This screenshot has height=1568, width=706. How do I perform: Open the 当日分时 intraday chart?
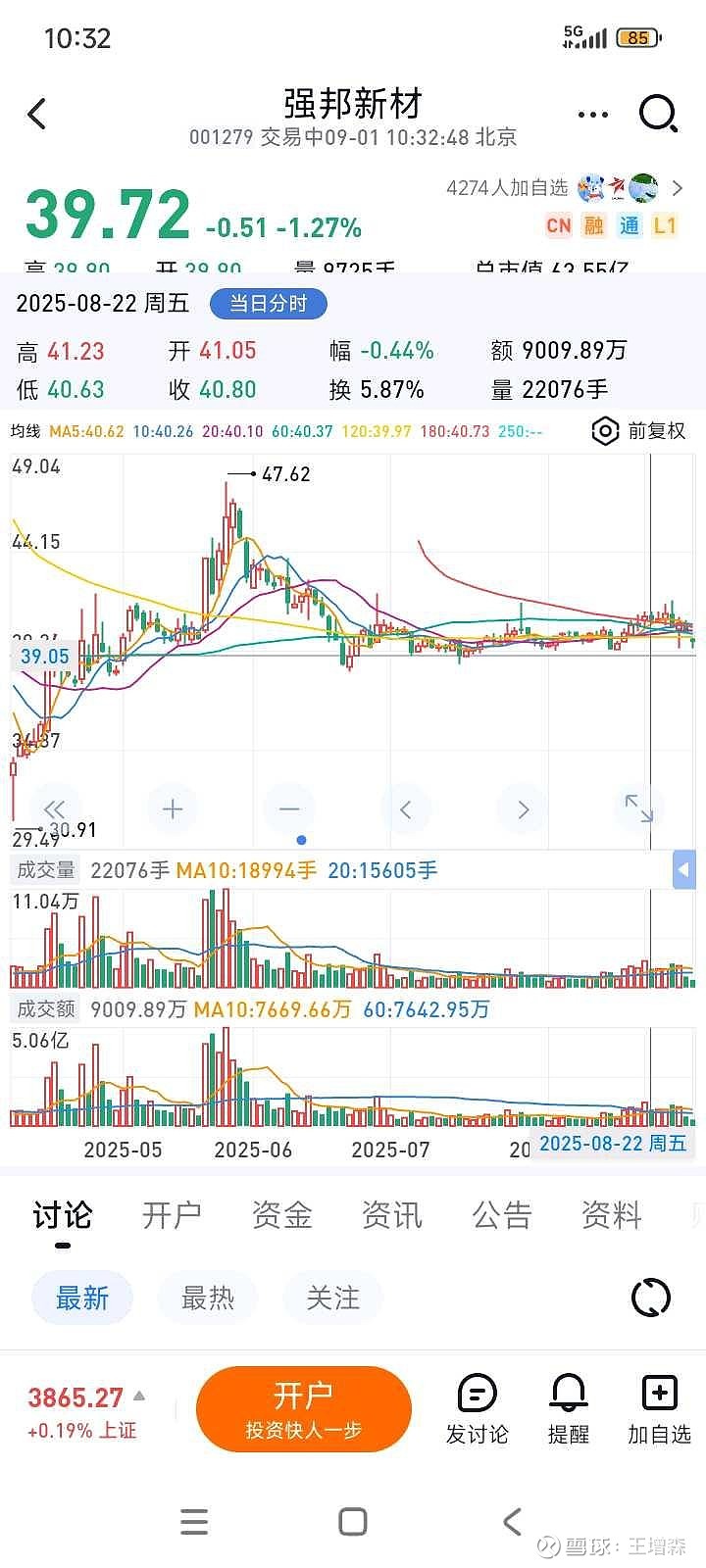[x=268, y=304]
